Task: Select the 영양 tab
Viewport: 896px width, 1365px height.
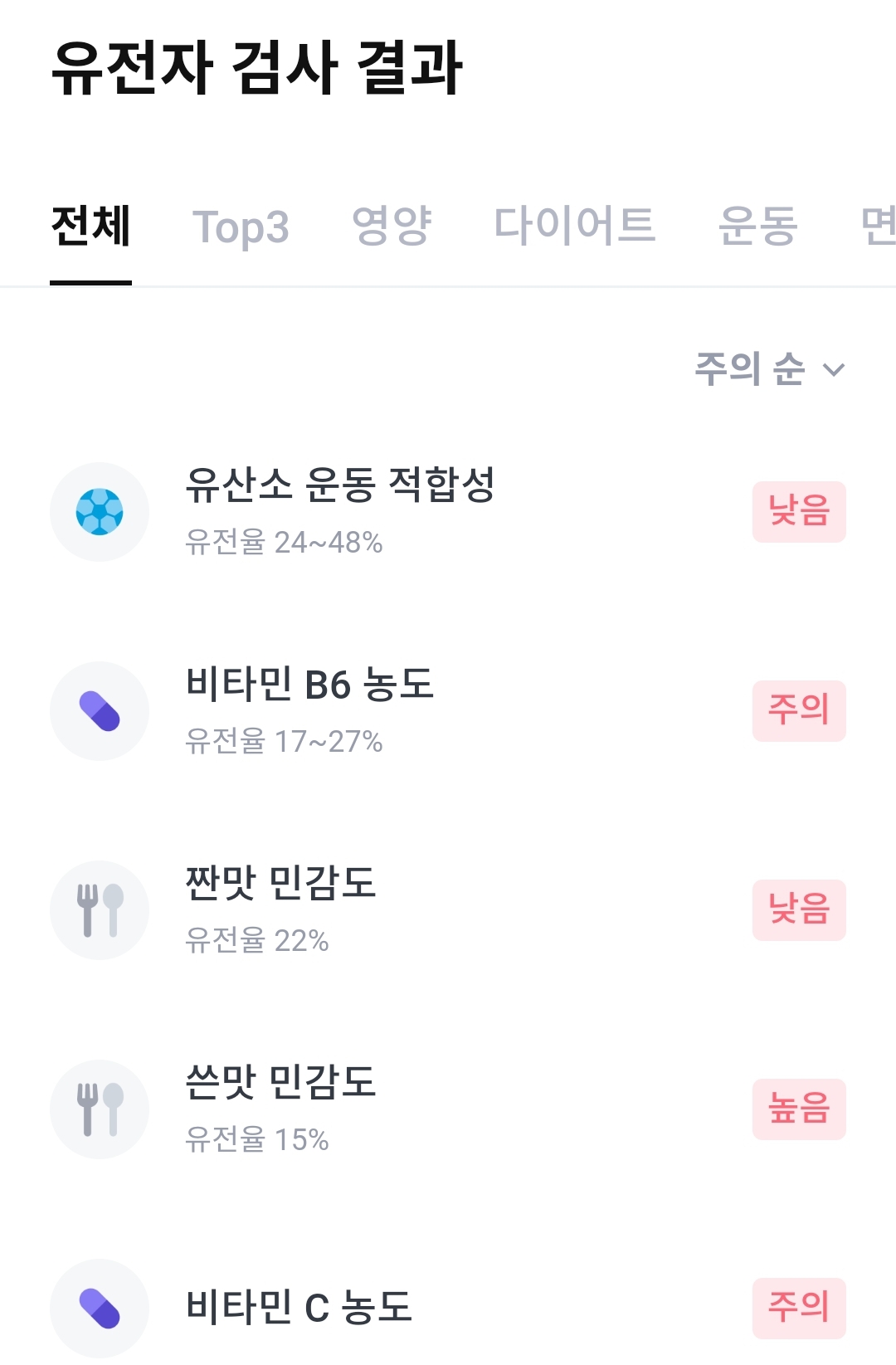Action: point(392,226)
